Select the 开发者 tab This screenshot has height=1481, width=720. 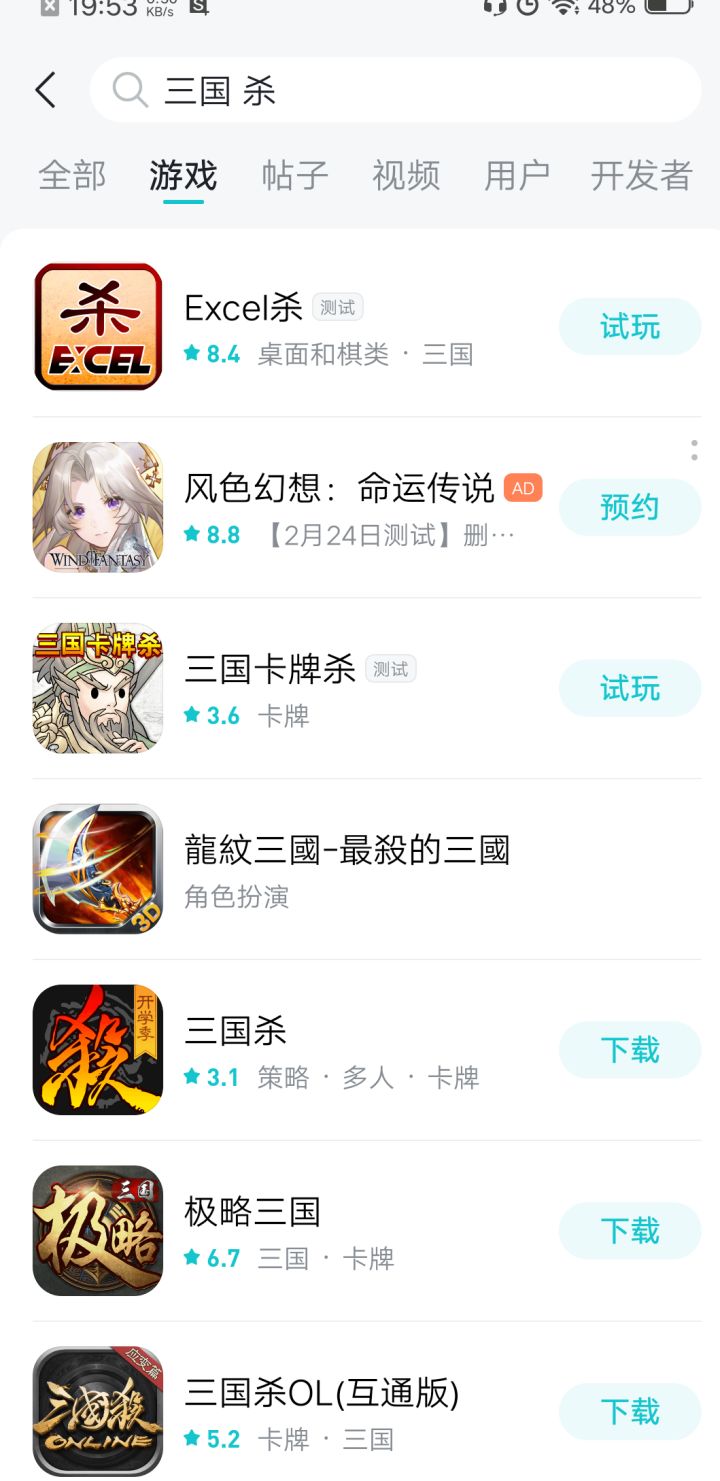click(x=640, y=175)
